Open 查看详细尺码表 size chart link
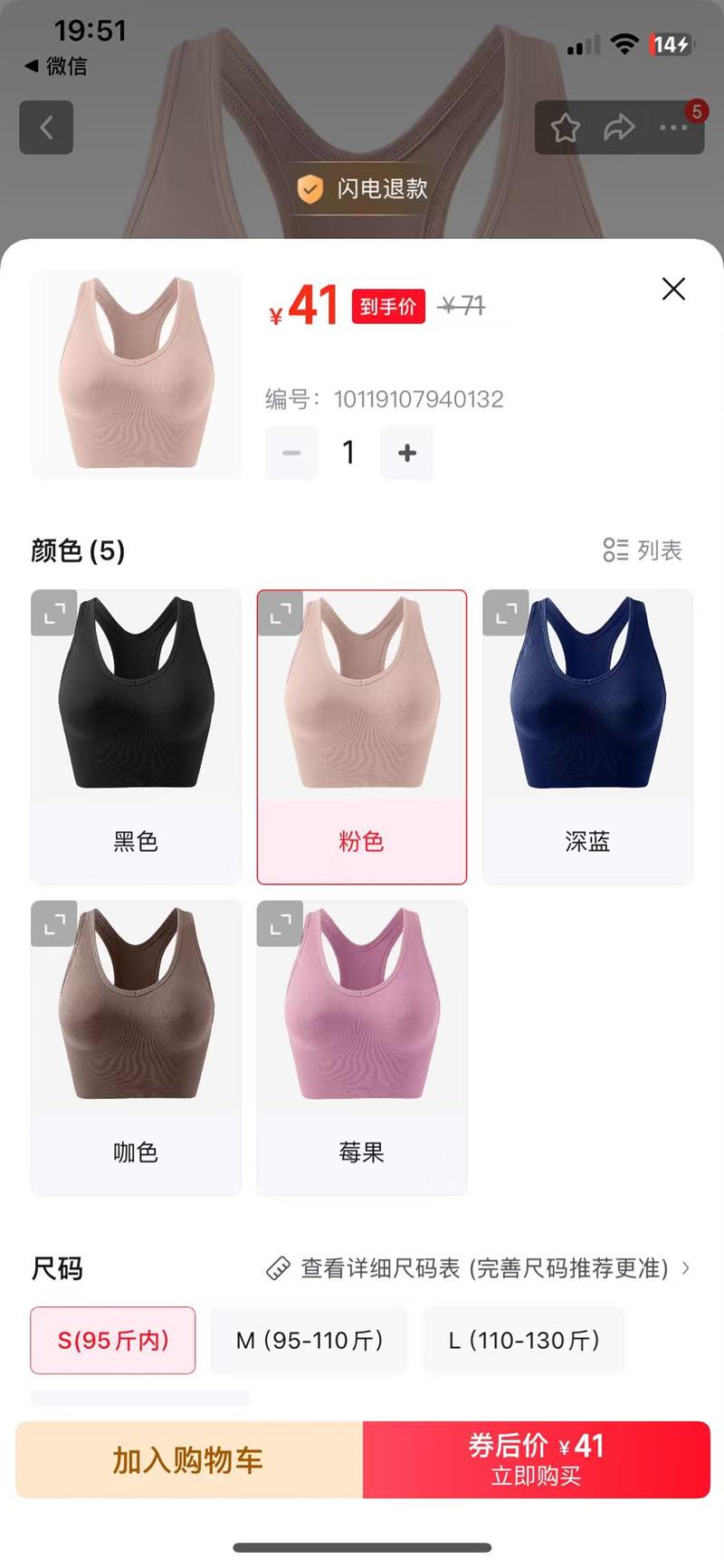Viewport: 724px width, 1568px height. tap(478, 1268)
